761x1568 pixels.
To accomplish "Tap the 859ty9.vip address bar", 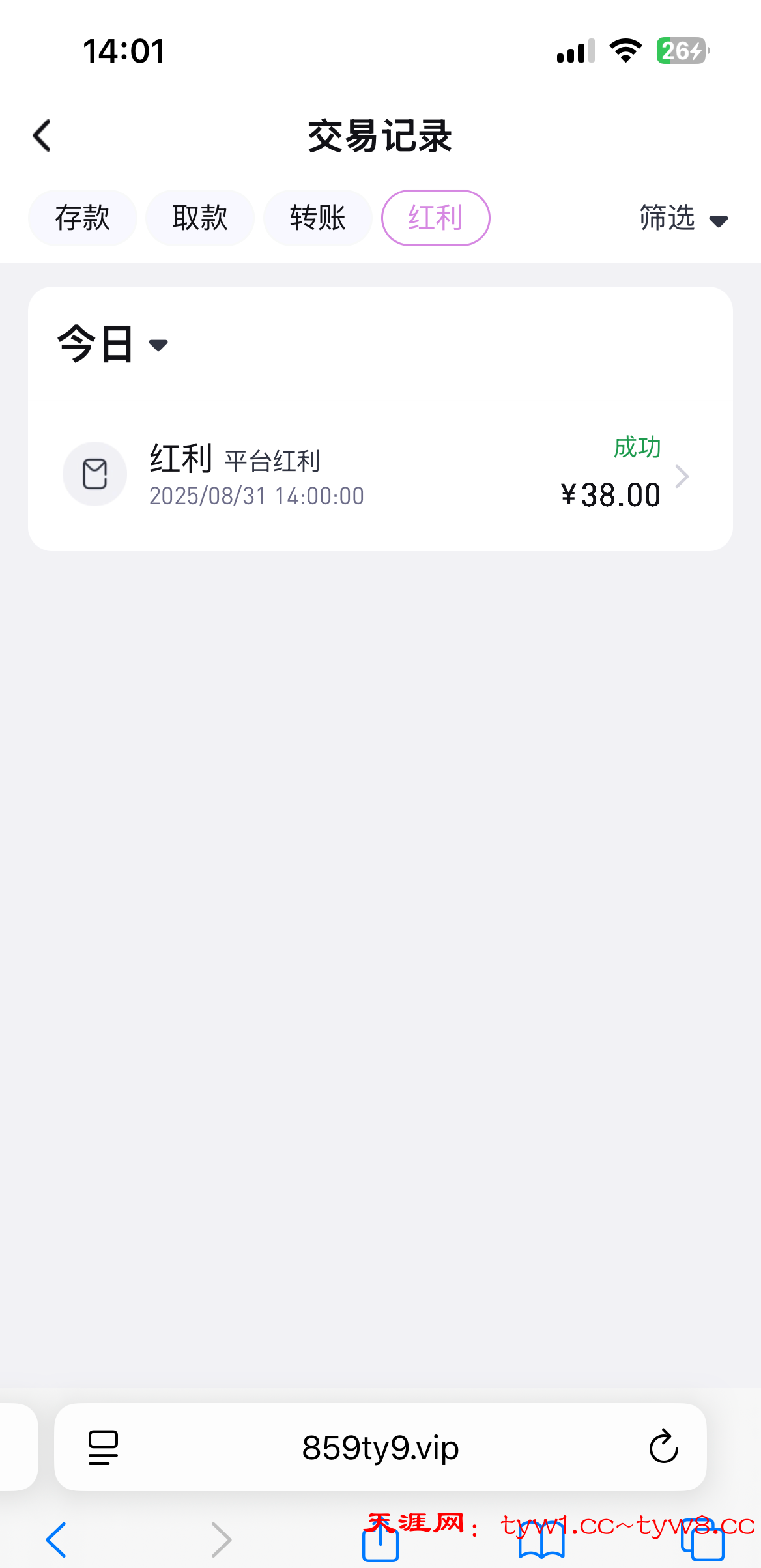I will click(380, 1447).
